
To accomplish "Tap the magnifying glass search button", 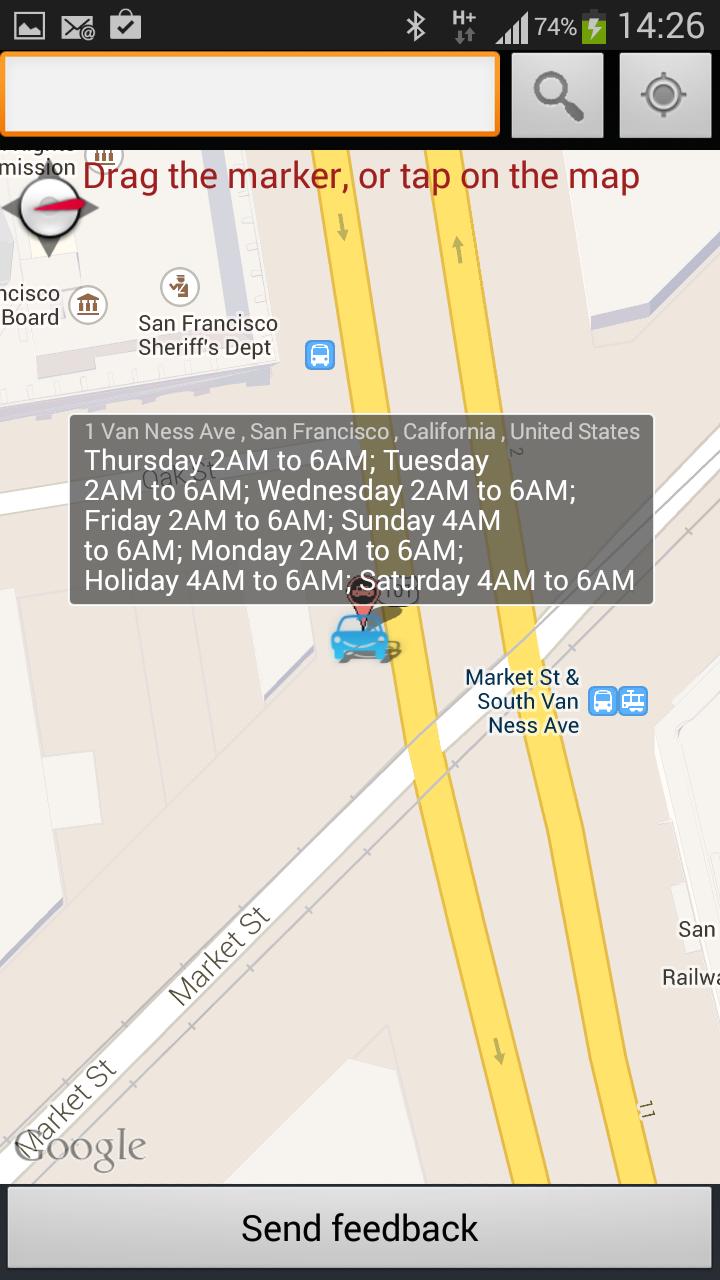I will click(557, 94).
